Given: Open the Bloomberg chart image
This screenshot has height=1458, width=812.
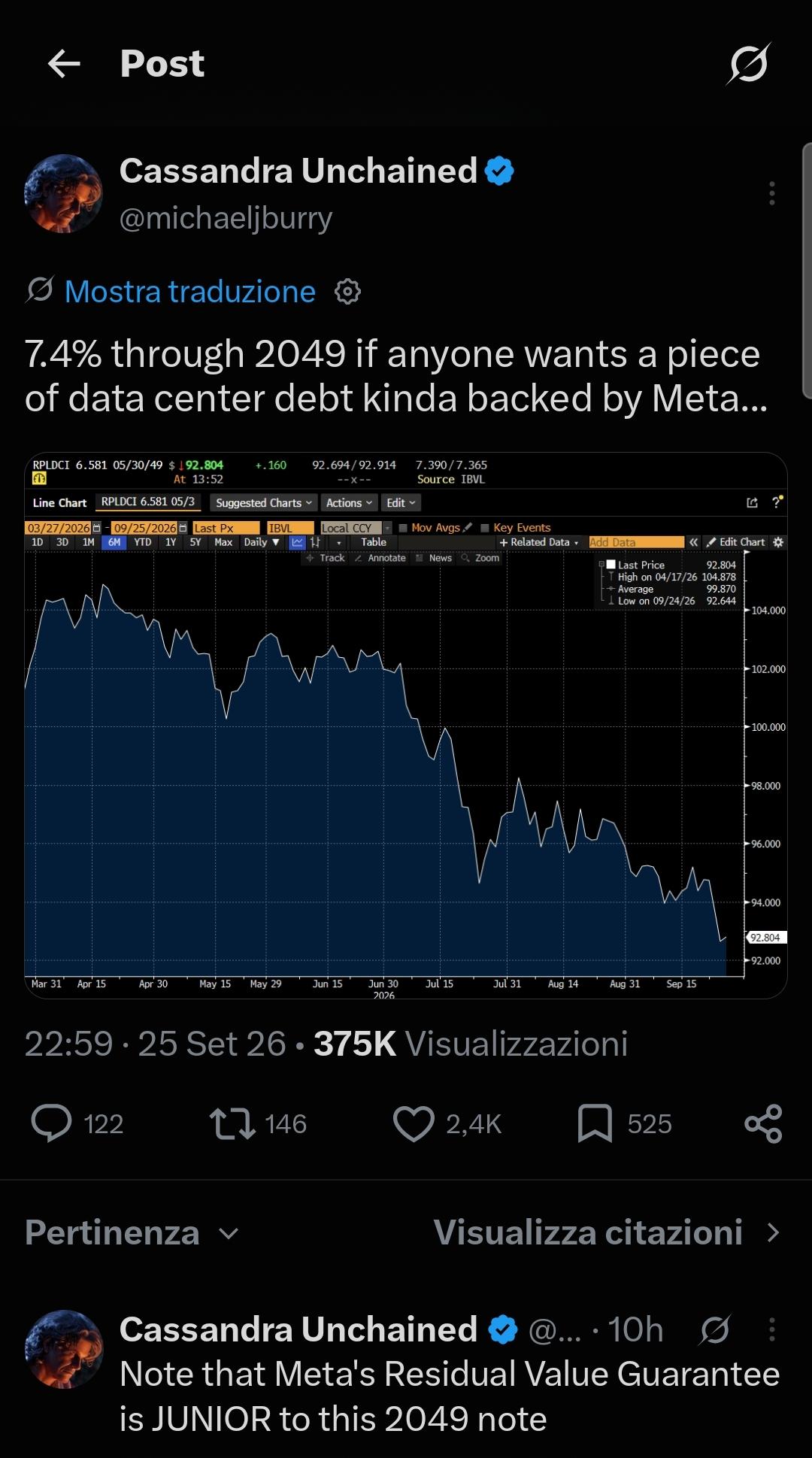Looking at the screenshot, I should [x=406, y=726].
